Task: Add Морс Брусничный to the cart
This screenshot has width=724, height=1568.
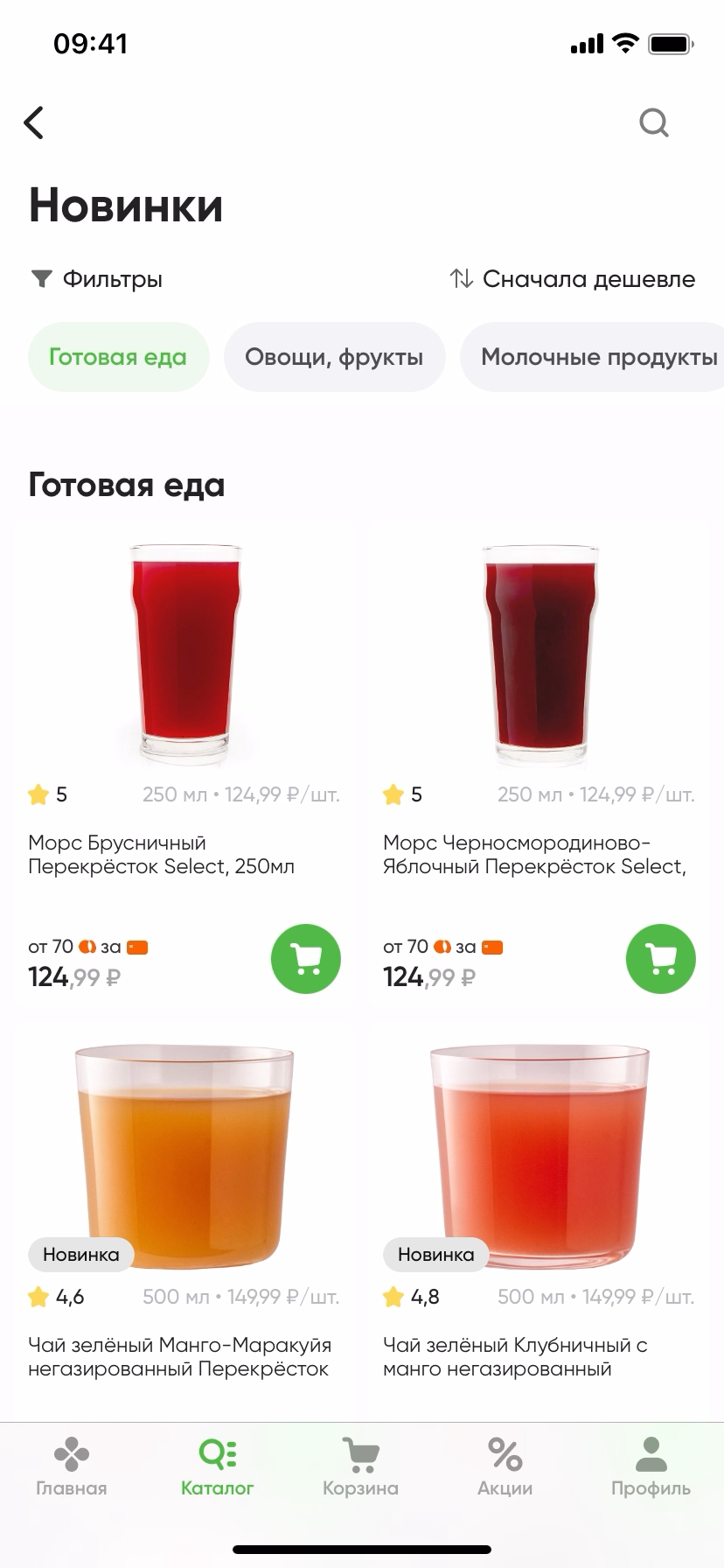Action: coord(306,959)
